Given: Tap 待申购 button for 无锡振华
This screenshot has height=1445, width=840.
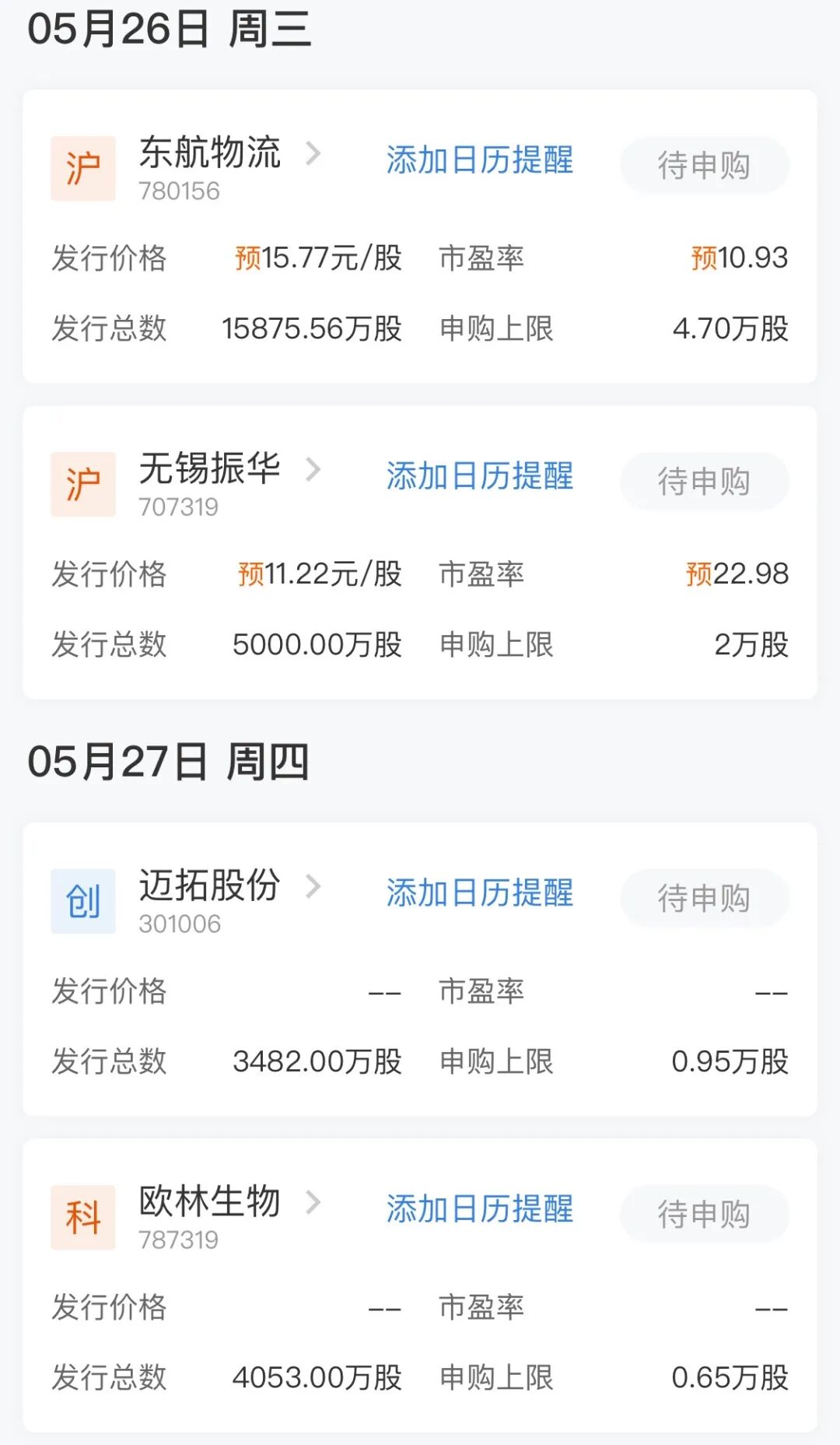Looking at the screenshot, I should [x=705, y=481].
